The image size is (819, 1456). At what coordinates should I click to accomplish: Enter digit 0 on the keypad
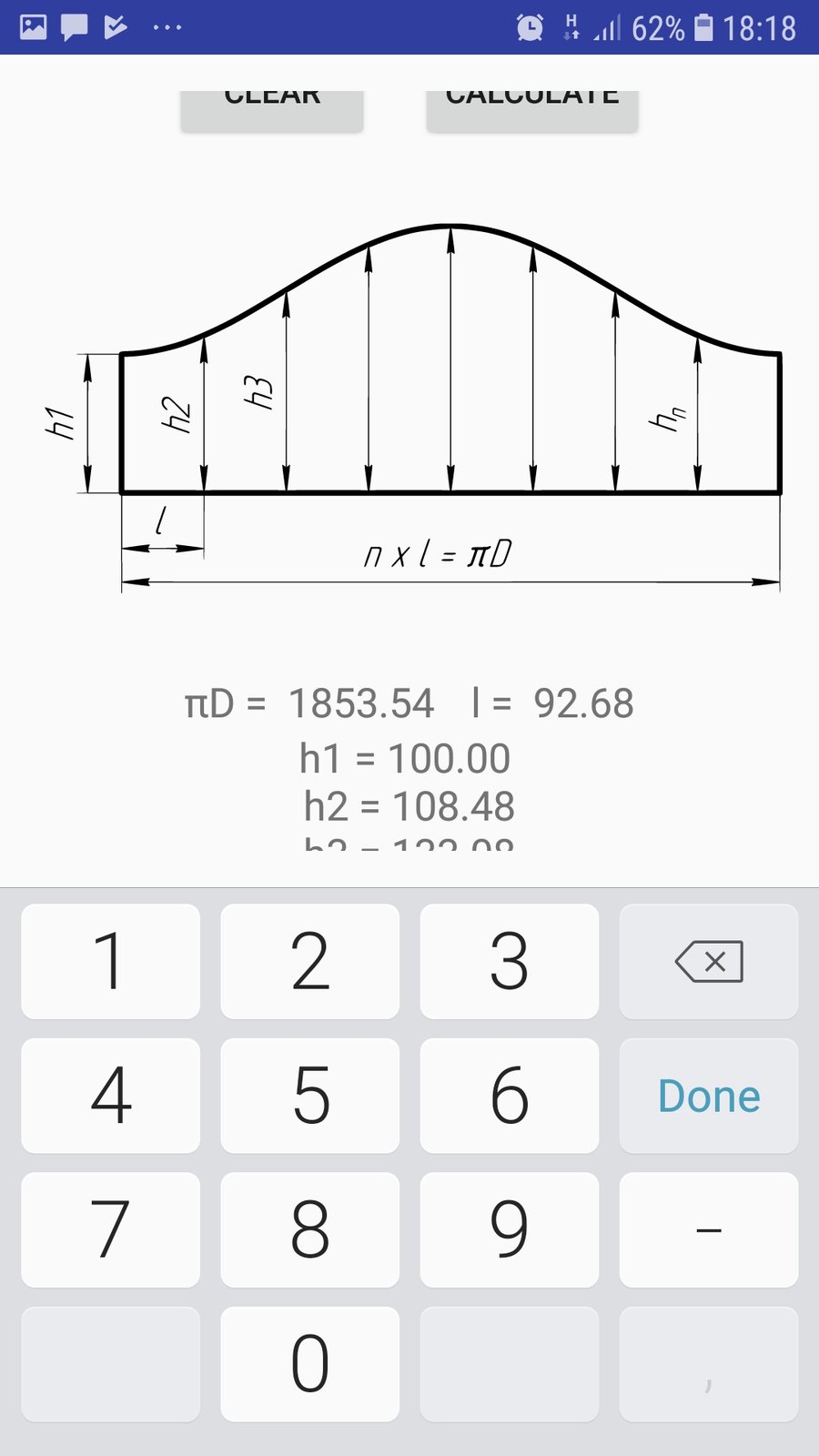(x=310, y=1364)
